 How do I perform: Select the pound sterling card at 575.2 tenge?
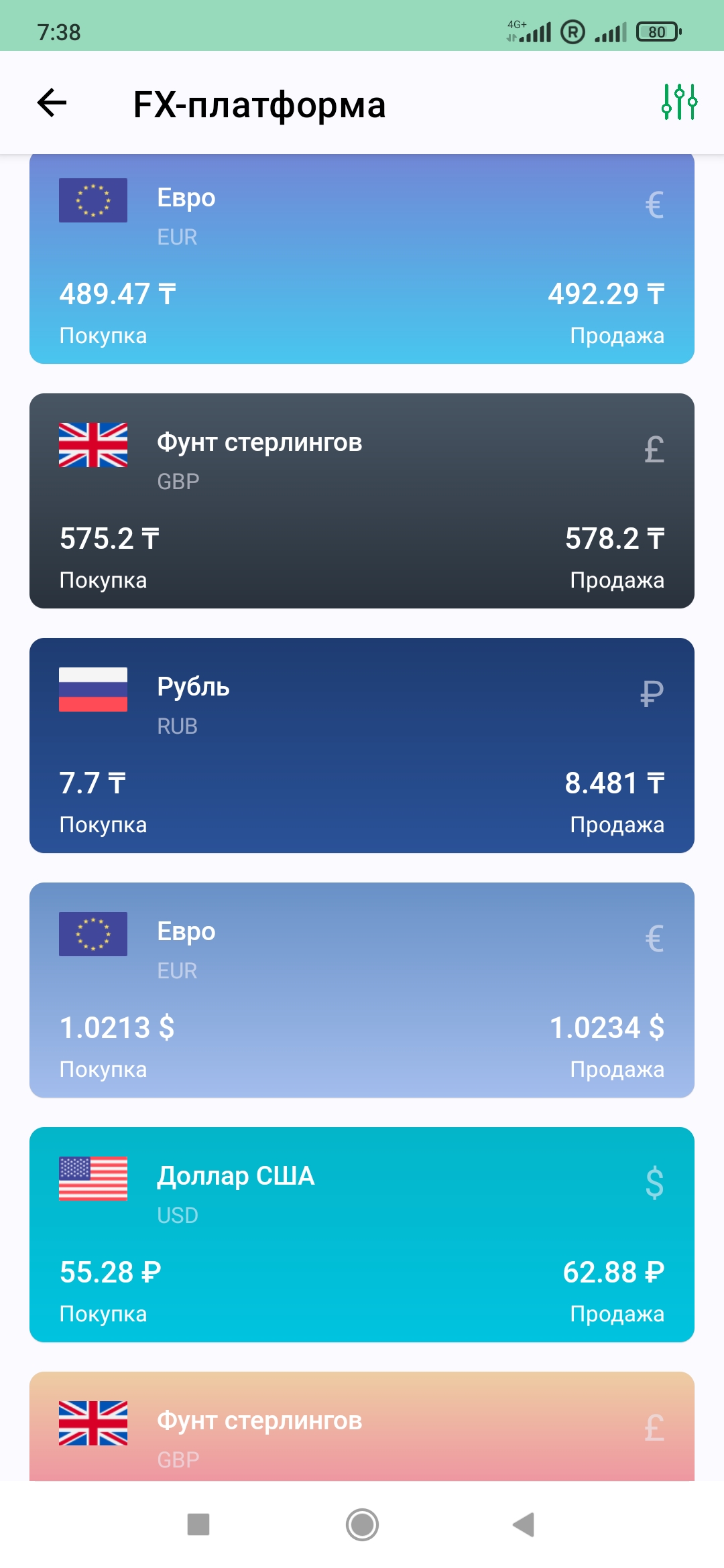click(x=362, y=501)
